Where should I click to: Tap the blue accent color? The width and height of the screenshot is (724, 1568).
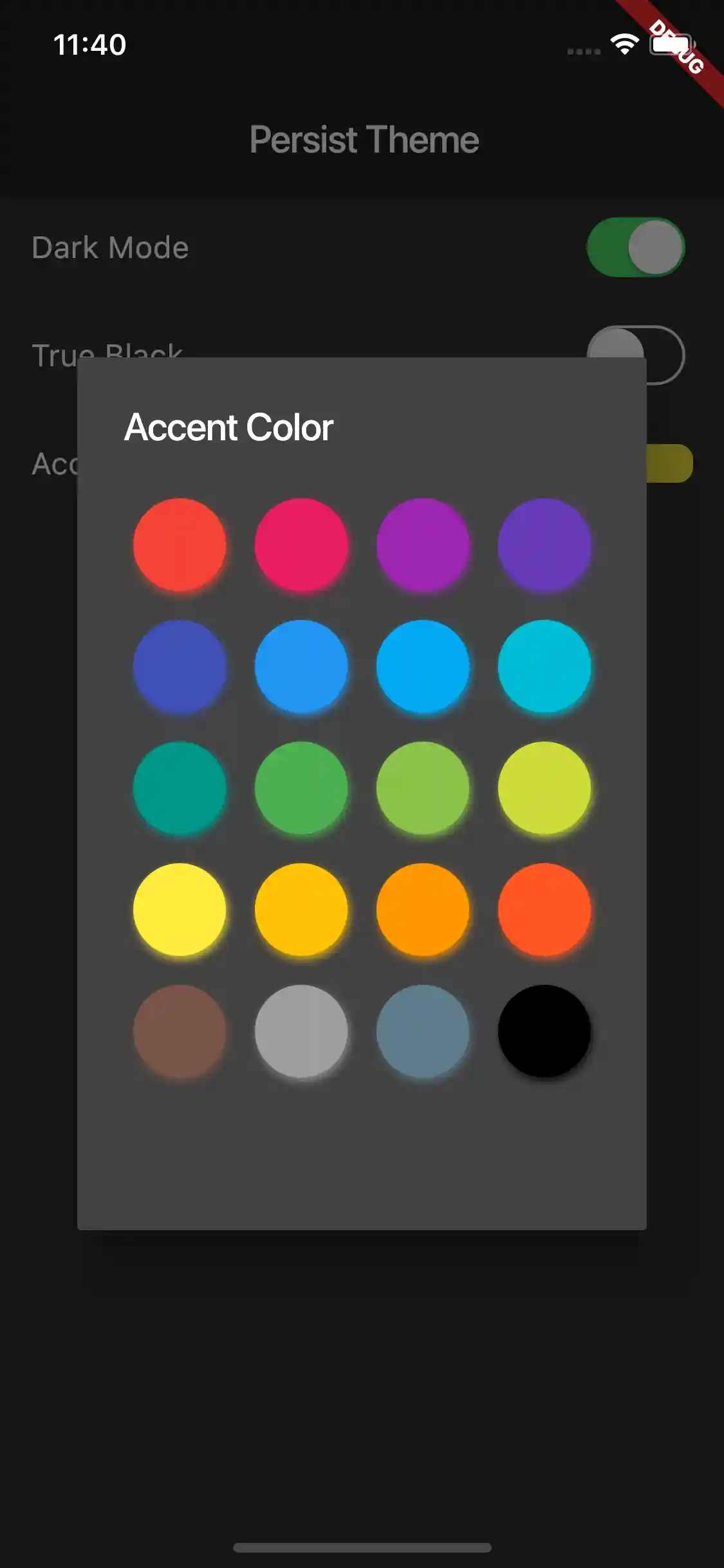(301, 666)
